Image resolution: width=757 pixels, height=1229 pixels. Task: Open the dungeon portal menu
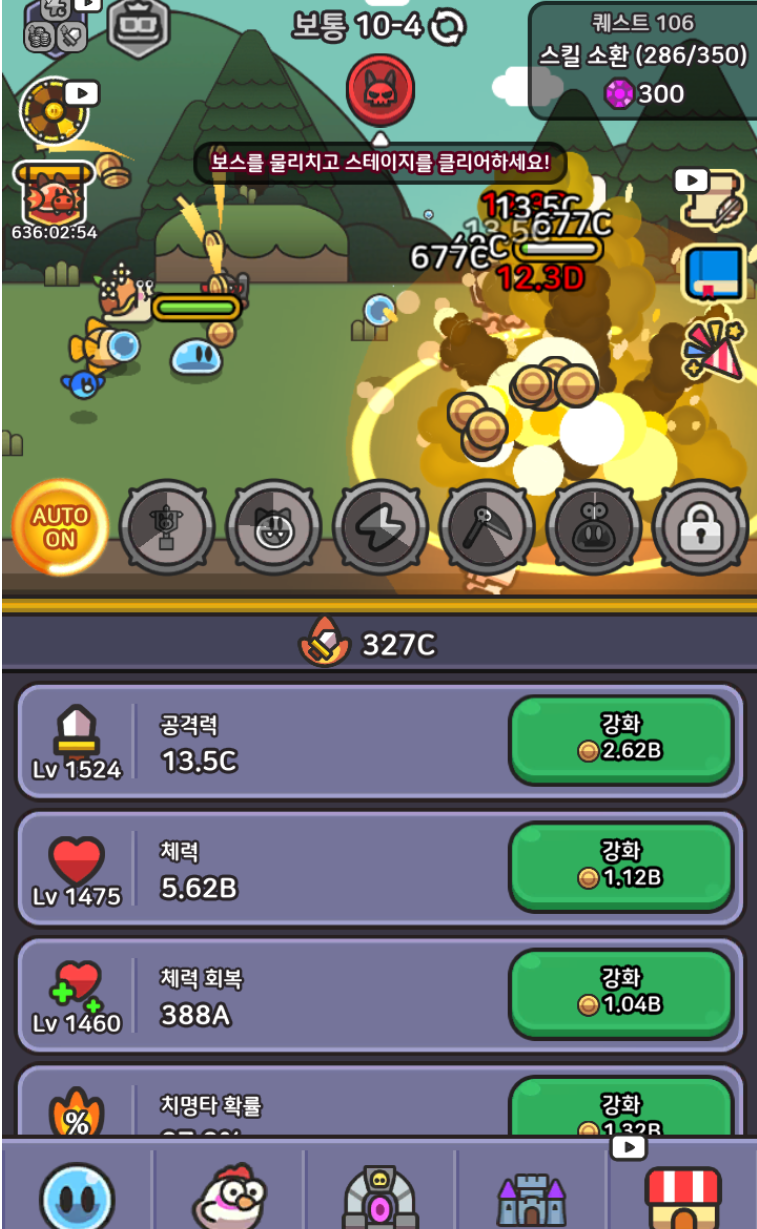[378, 1200]
